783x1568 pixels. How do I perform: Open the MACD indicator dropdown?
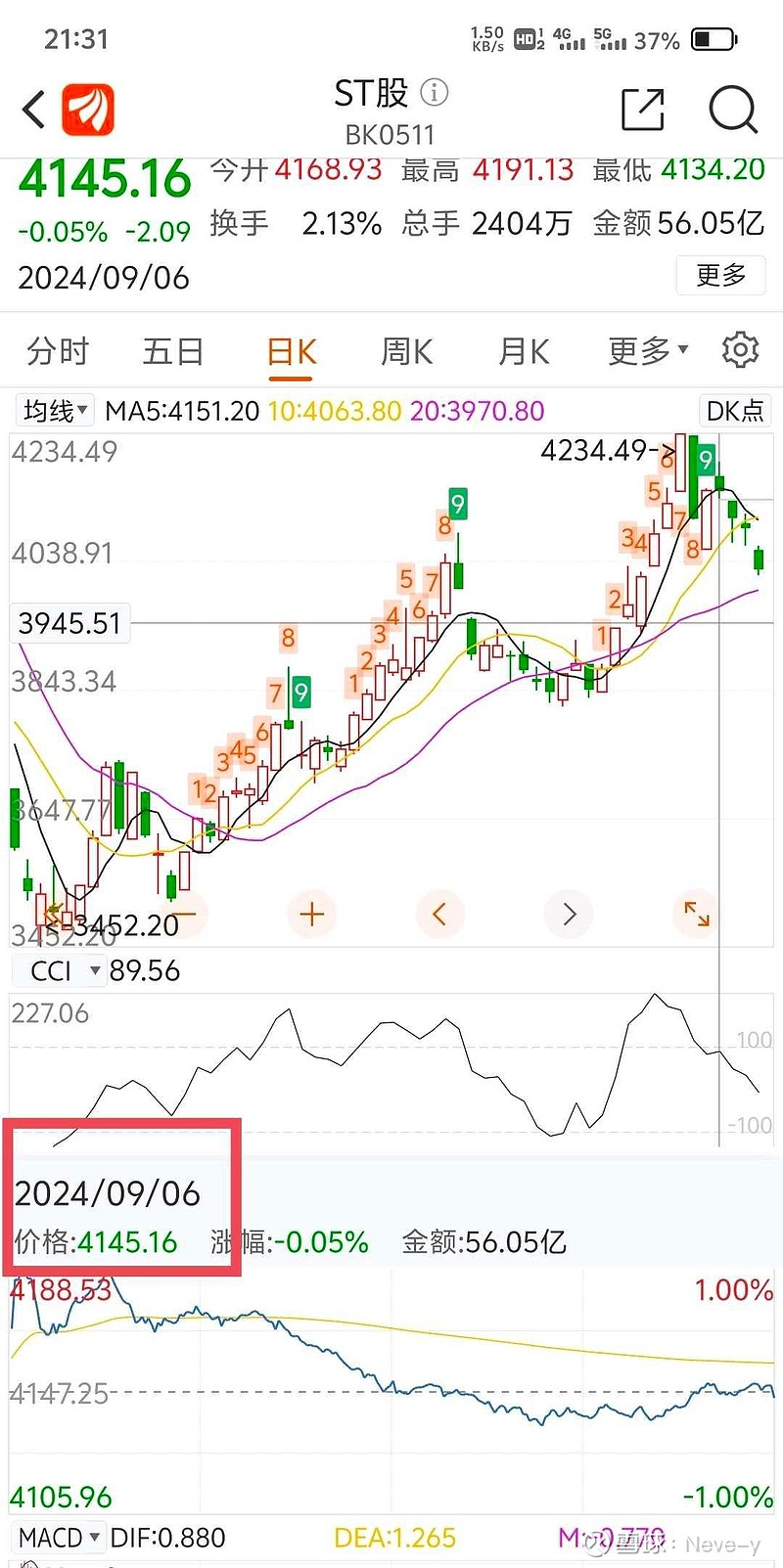(59, 1538)
